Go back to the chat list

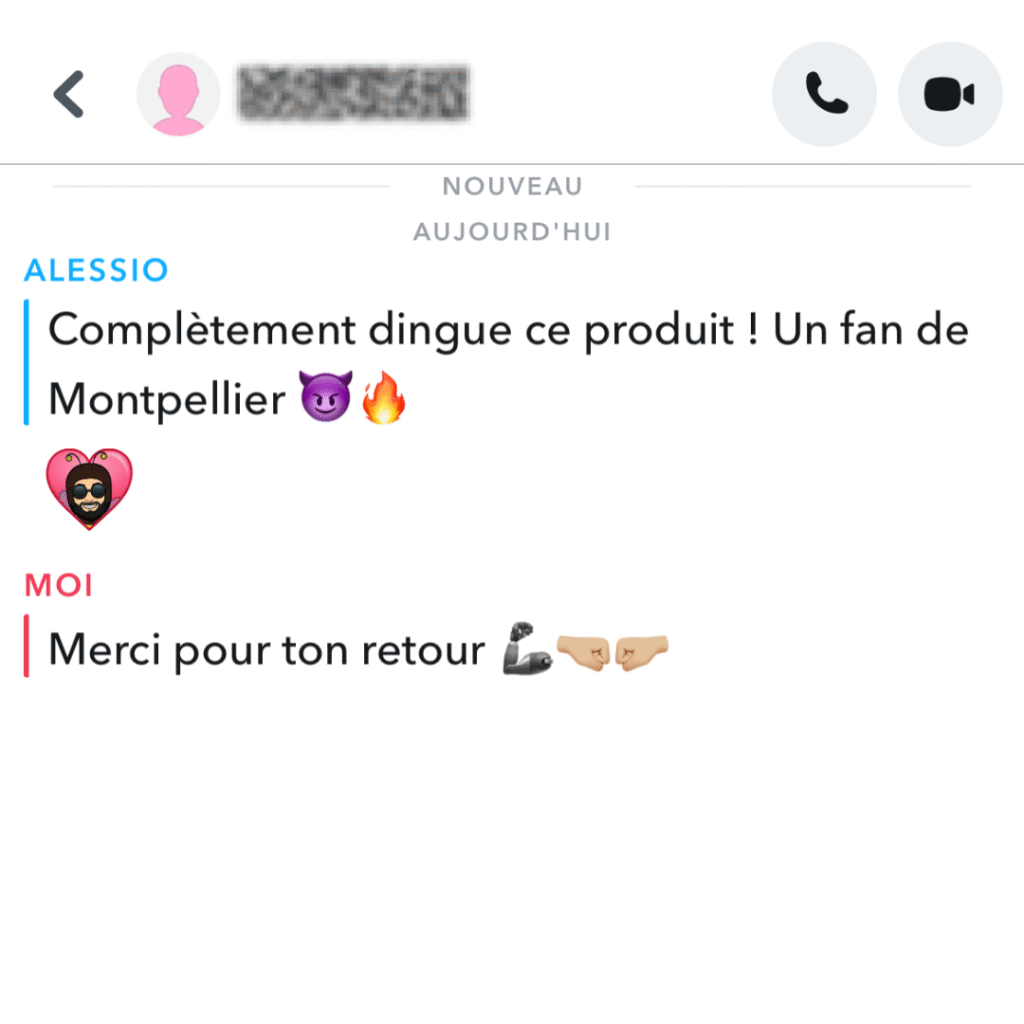68,95
